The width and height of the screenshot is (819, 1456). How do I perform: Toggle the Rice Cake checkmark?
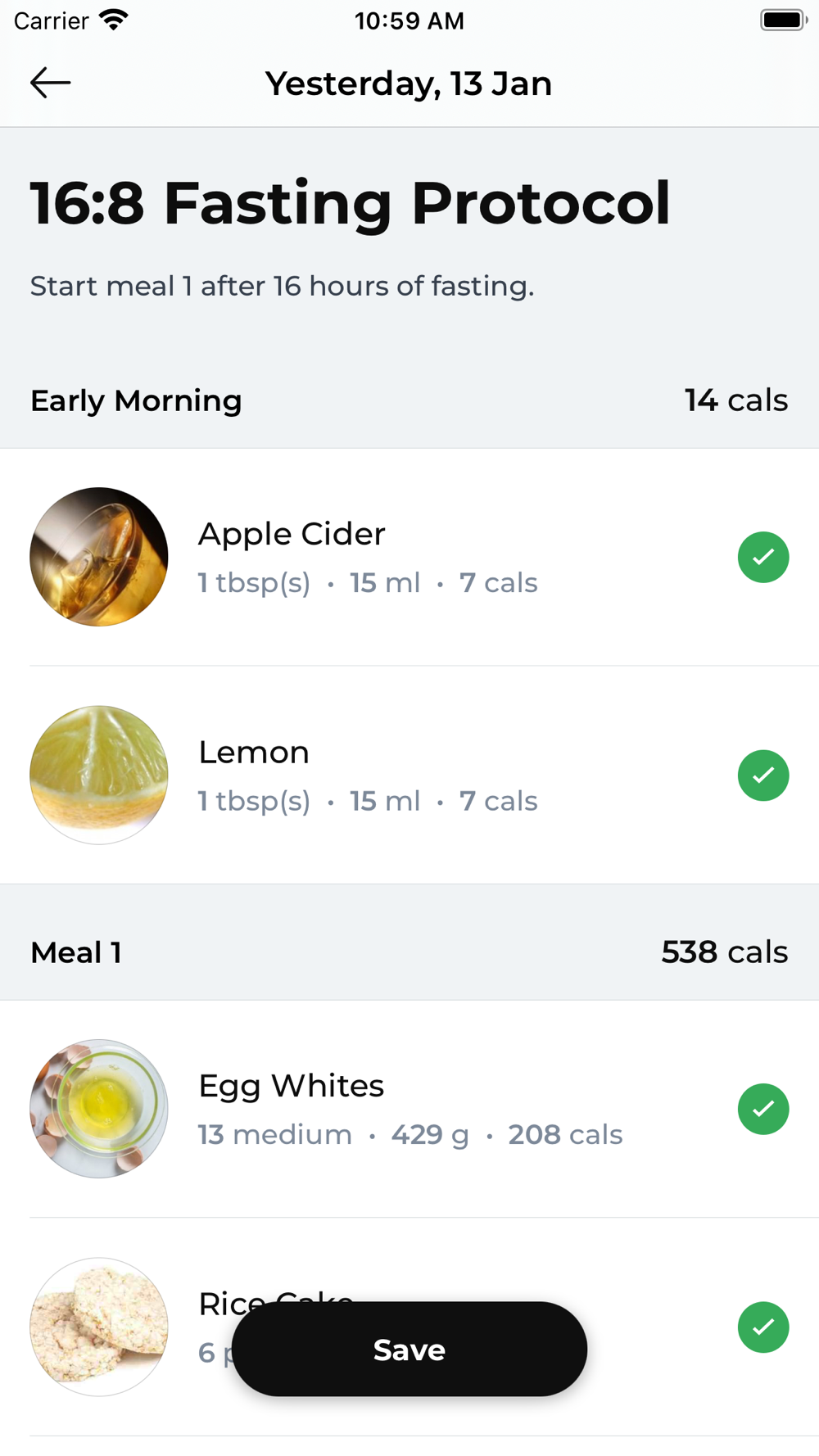763,1327
